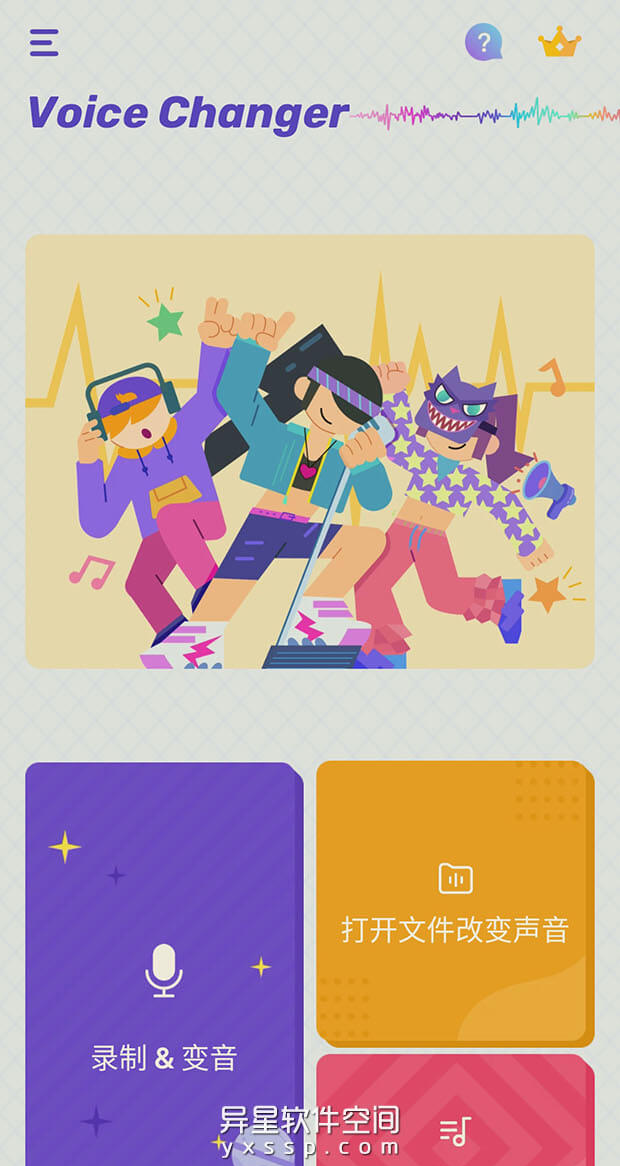Viewport: 620px width, 1166px height.
Task: Open the red music list card
Action: click(455, 1115)
